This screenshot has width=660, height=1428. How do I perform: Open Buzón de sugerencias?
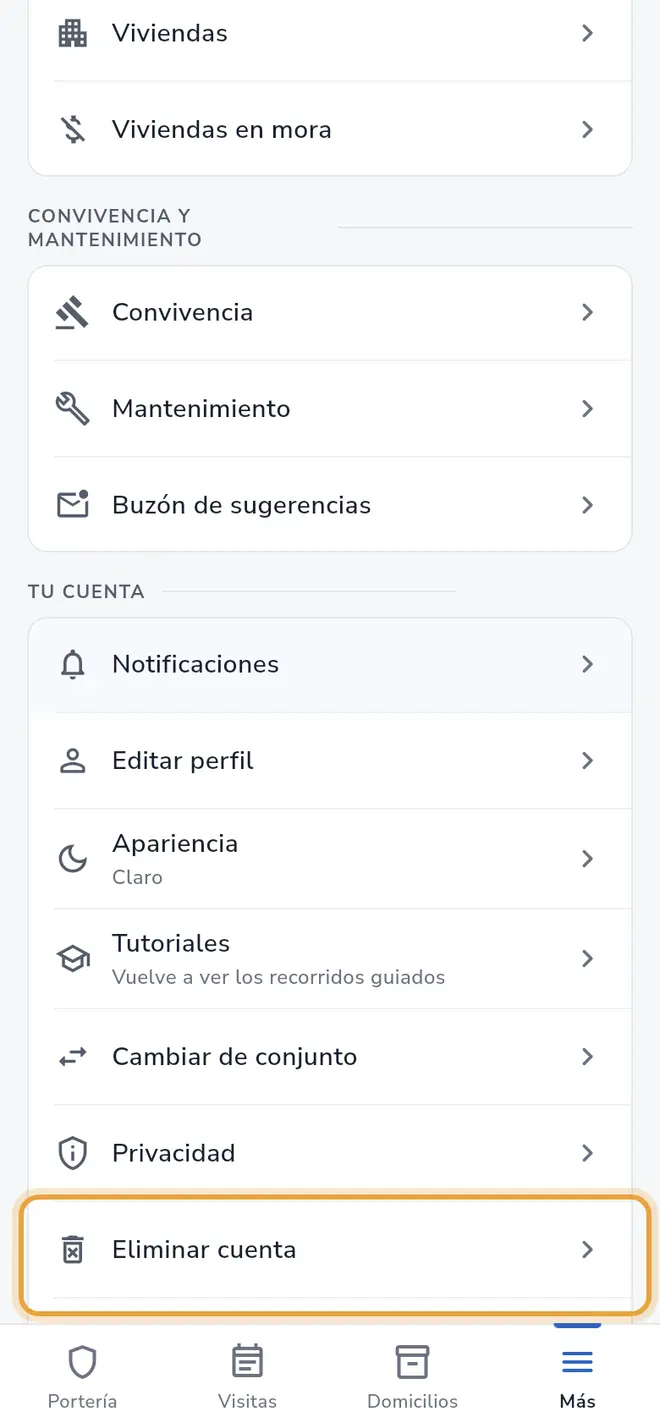[x=330, y=505]
